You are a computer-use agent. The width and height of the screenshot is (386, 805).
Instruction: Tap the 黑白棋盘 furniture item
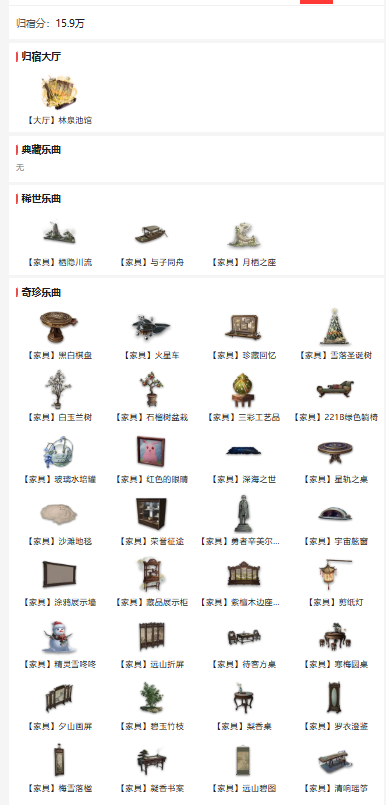pos(59,335)
